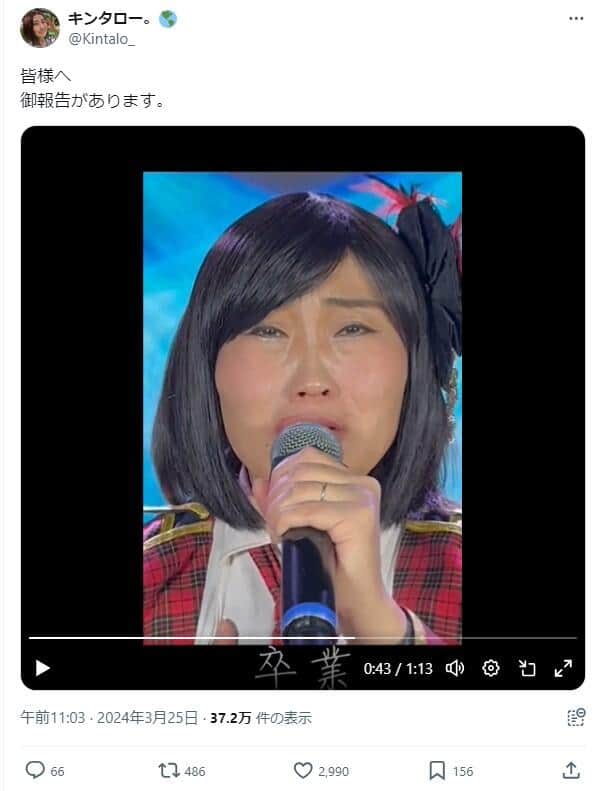Viewport: 602px width, 791px height.
Task: Like the post with 2,990 likes
Action: [x=304, y=770]
